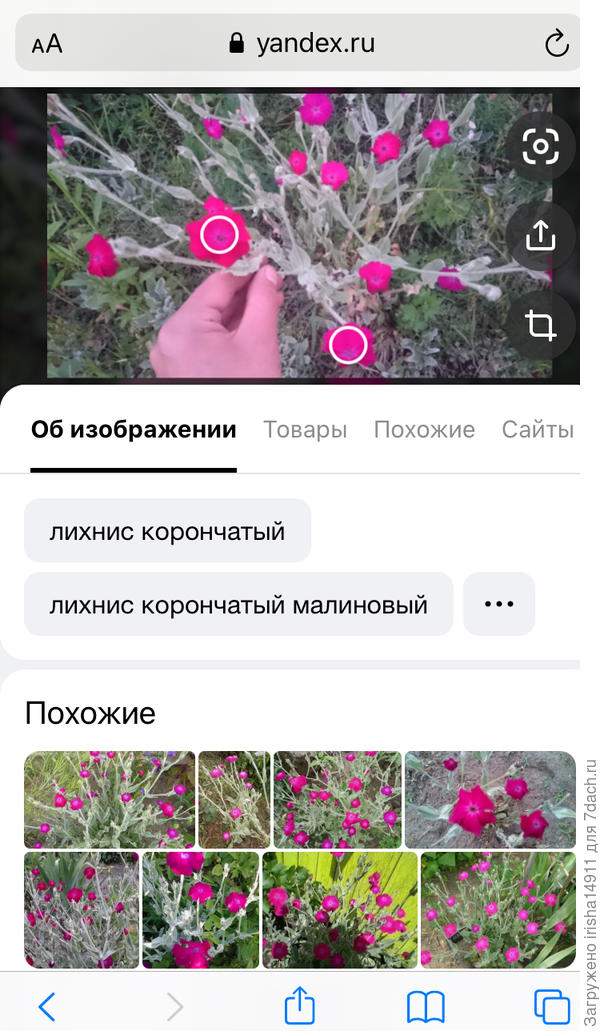600x1031 pixels.
Task: Open Safari bookmarks
Action: point(425,1005)
